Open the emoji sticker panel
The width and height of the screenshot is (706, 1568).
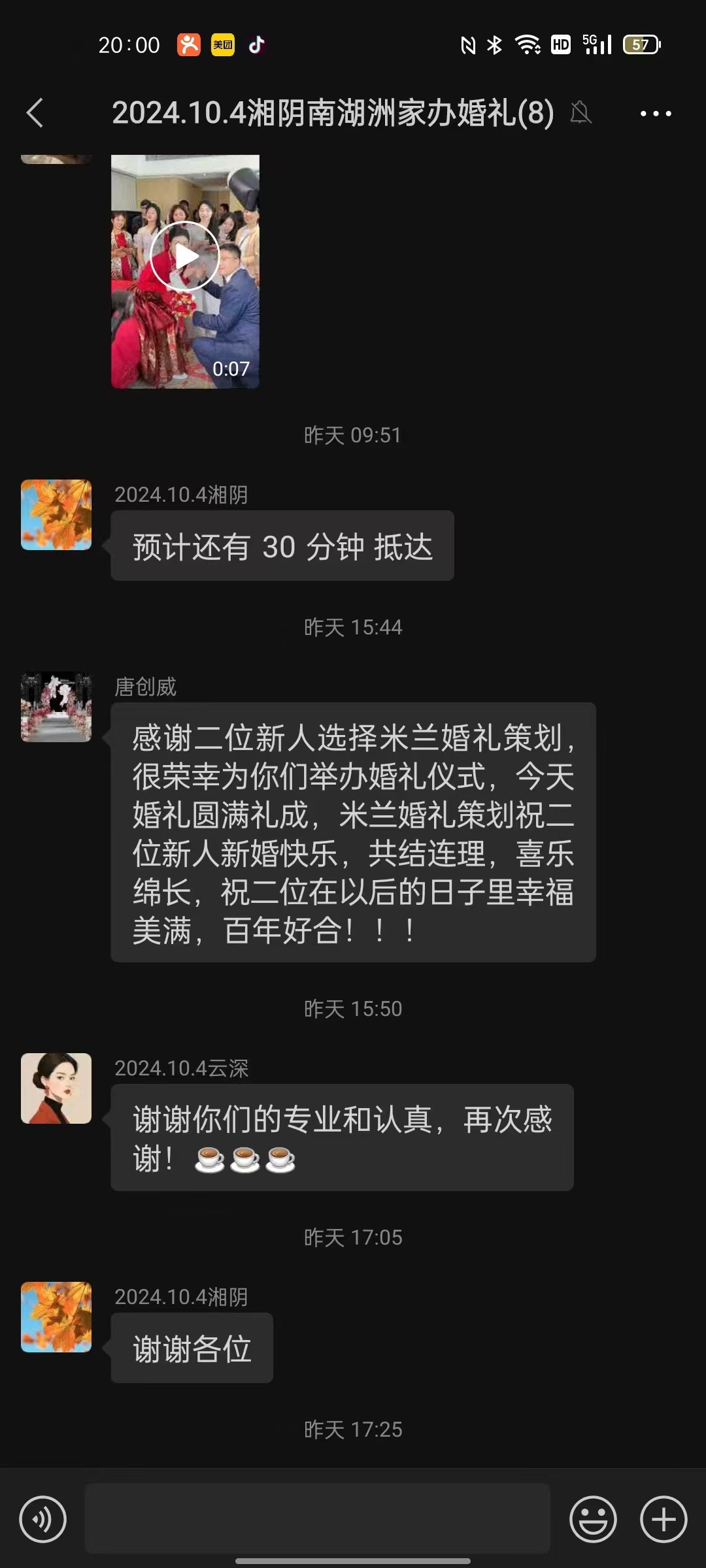click(593, 1519)
